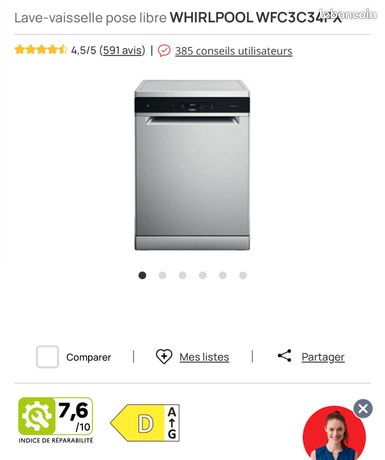The image size is (385, 460).
Task: View the Whirlpool dishwasher product photo
Action: (x=192, y=165)
